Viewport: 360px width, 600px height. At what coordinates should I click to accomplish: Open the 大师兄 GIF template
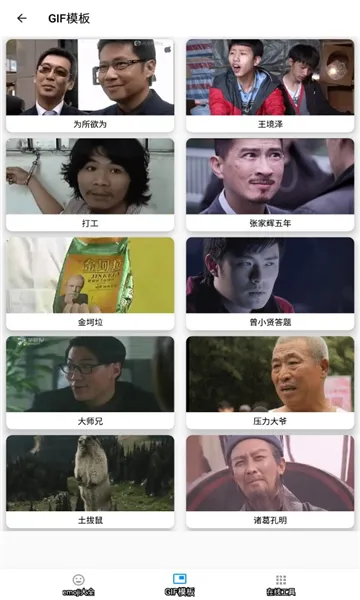[x=90, y=383]
